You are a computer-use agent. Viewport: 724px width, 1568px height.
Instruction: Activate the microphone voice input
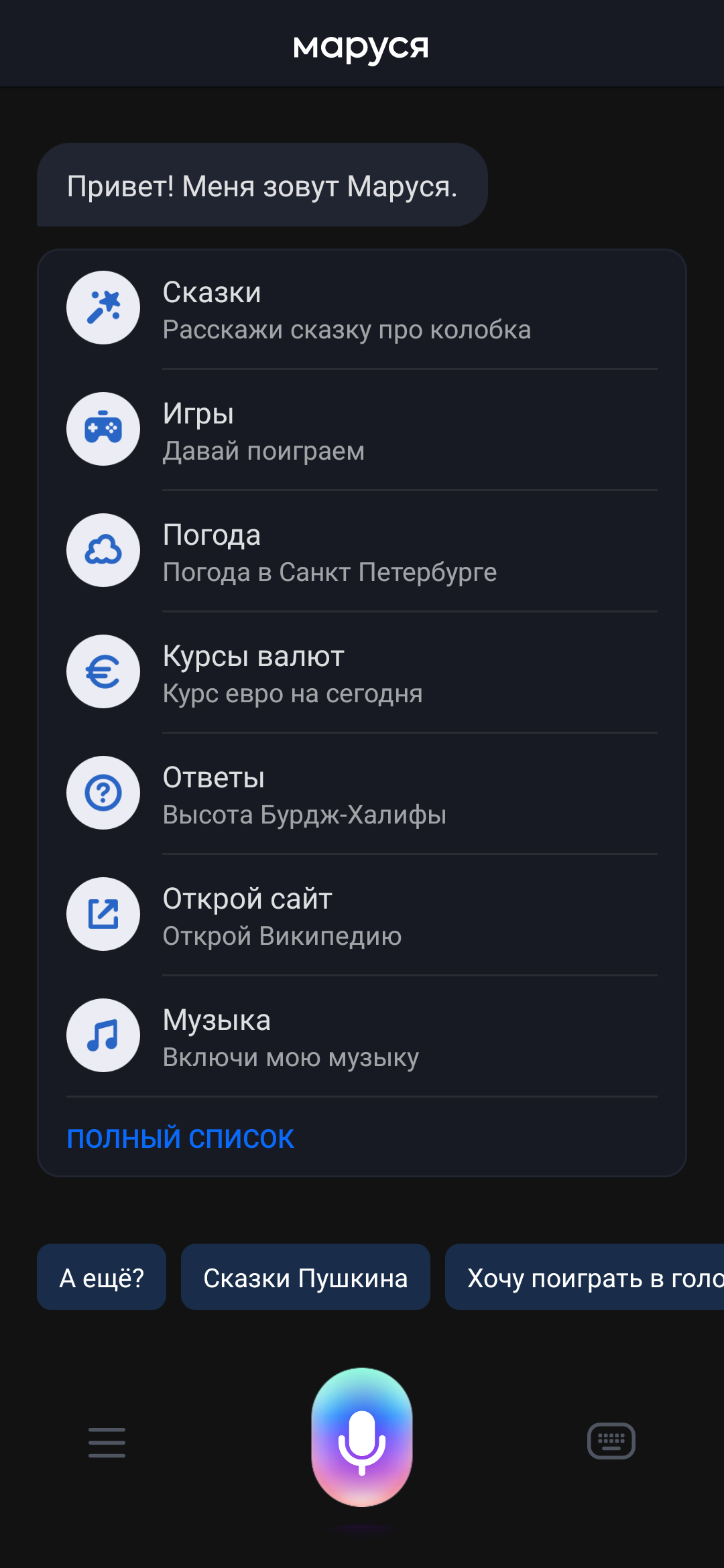click(362, 1438)
